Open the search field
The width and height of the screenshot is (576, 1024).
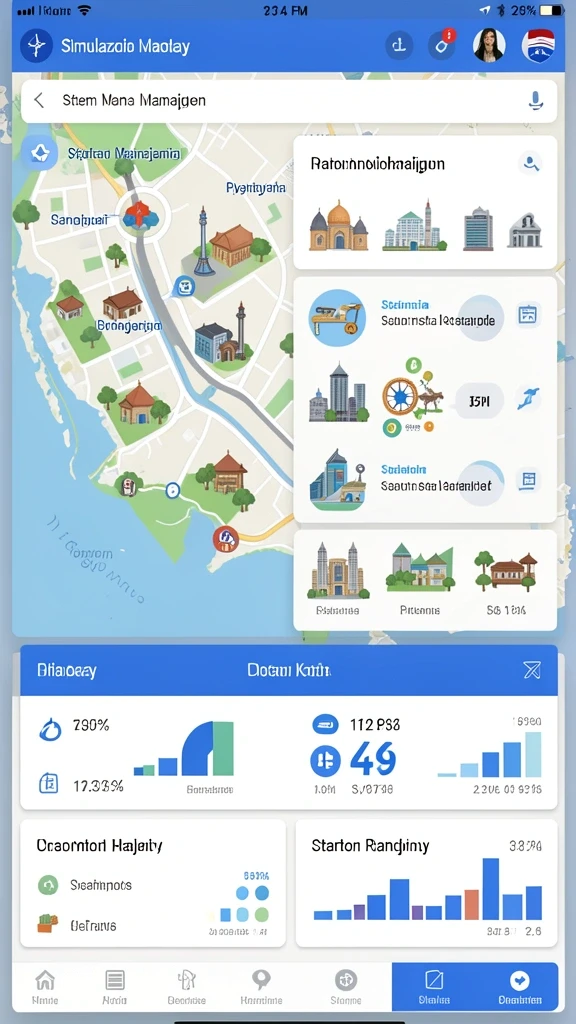289,101
